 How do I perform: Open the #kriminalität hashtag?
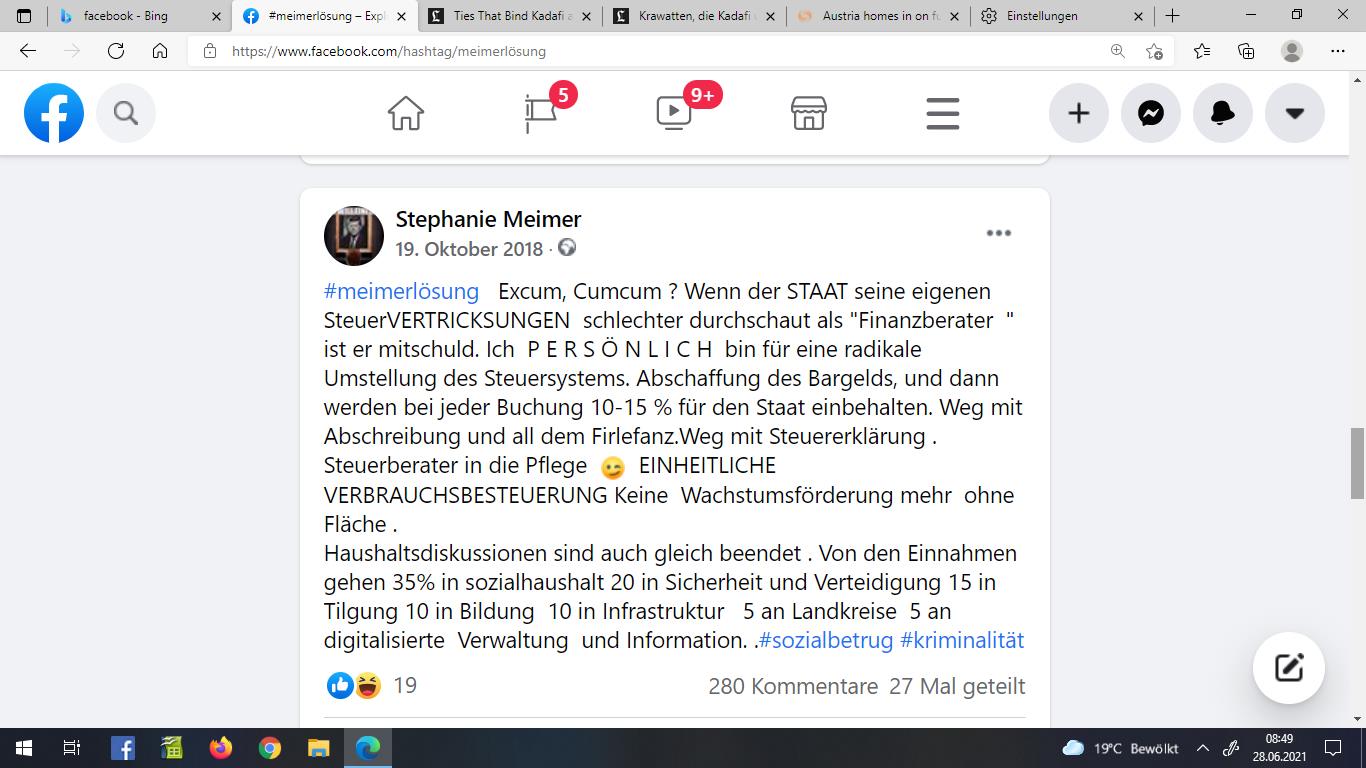962,640
